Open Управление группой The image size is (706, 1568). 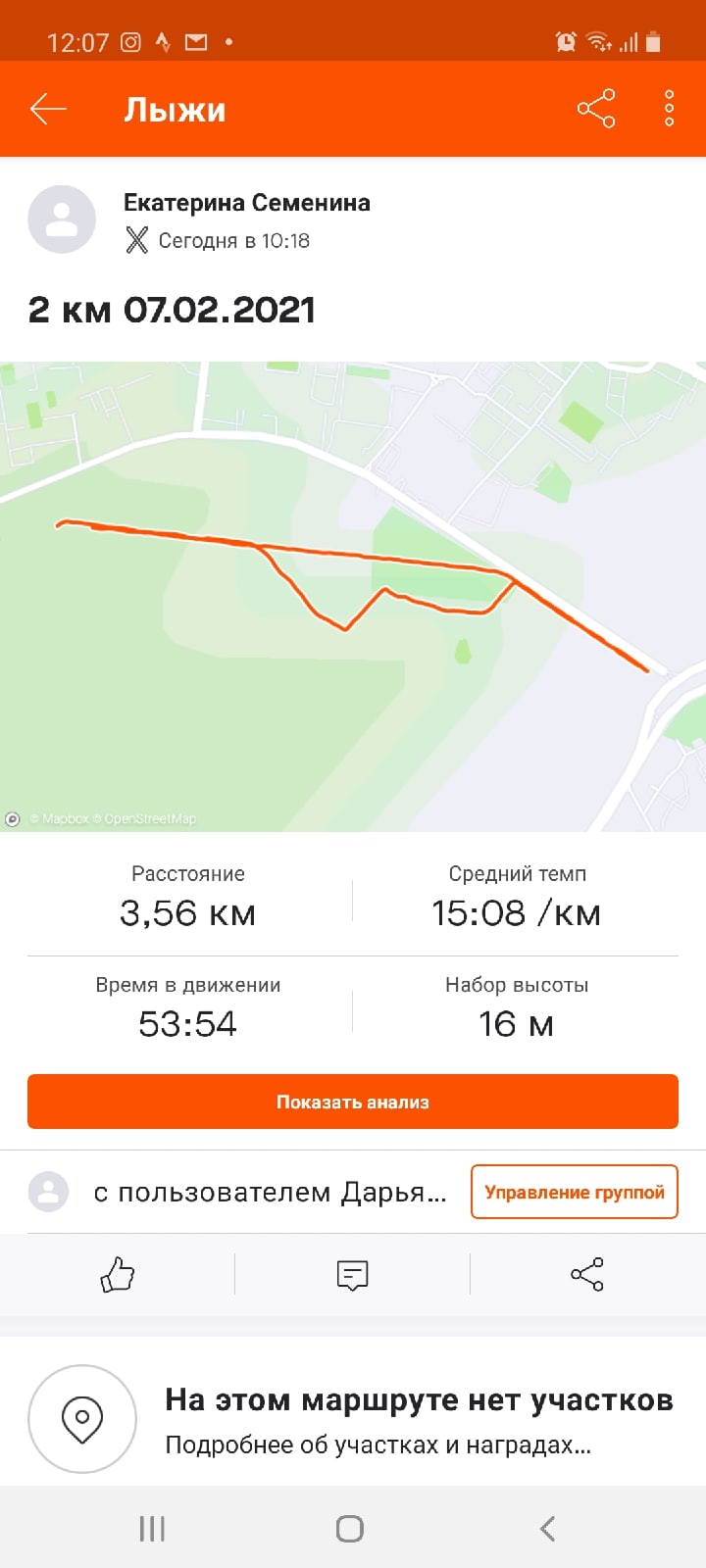(x=574, y=1192)
